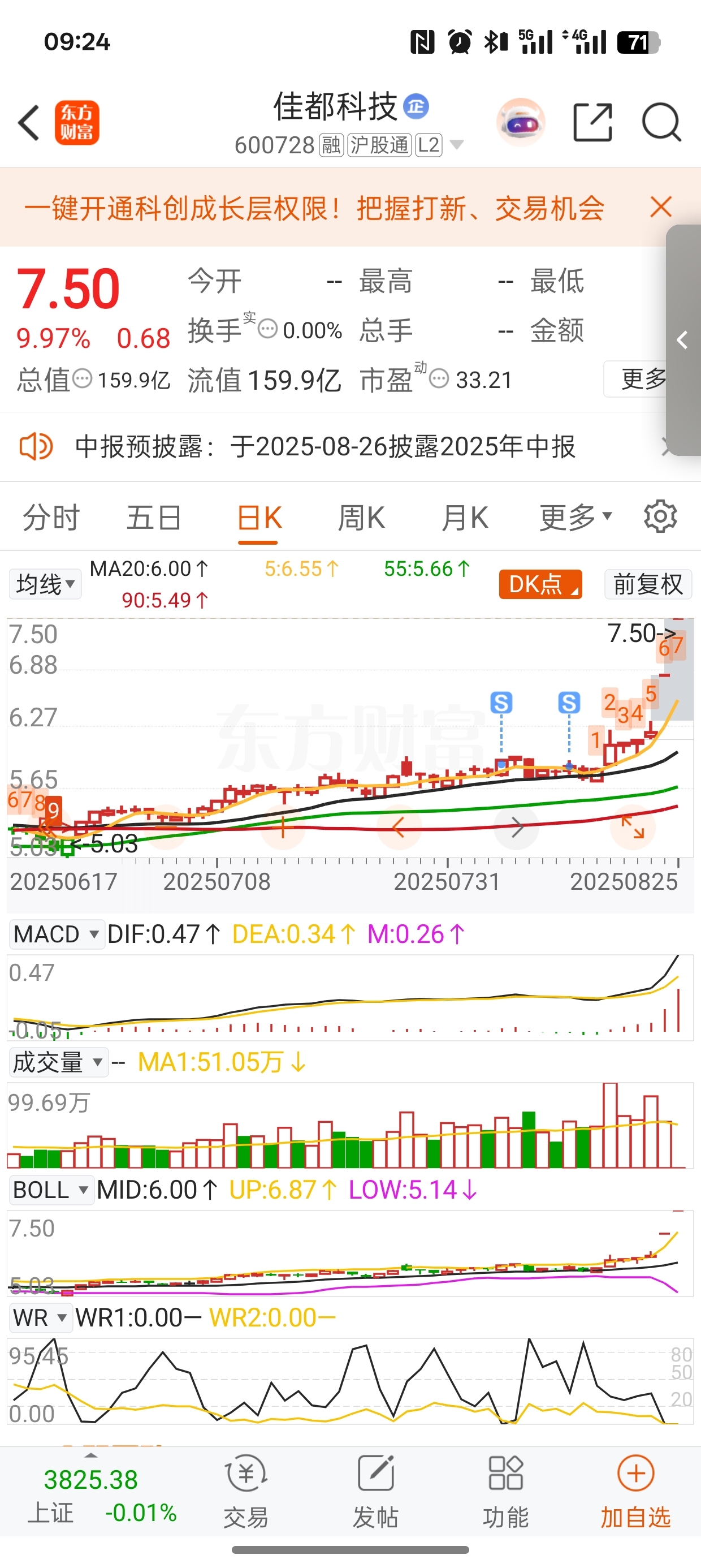Share this stock page

coord(592,122)
